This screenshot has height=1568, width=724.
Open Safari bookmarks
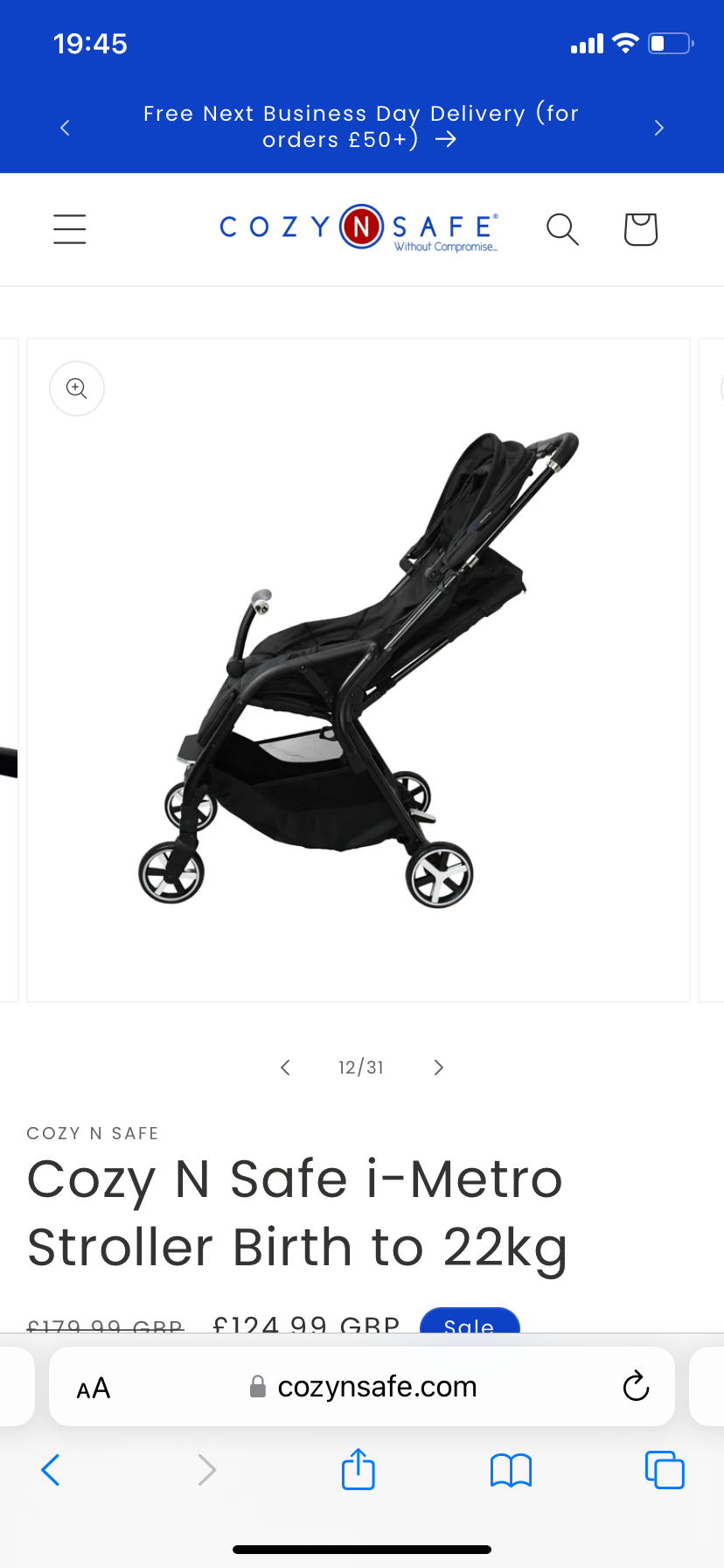[512, 1470]
